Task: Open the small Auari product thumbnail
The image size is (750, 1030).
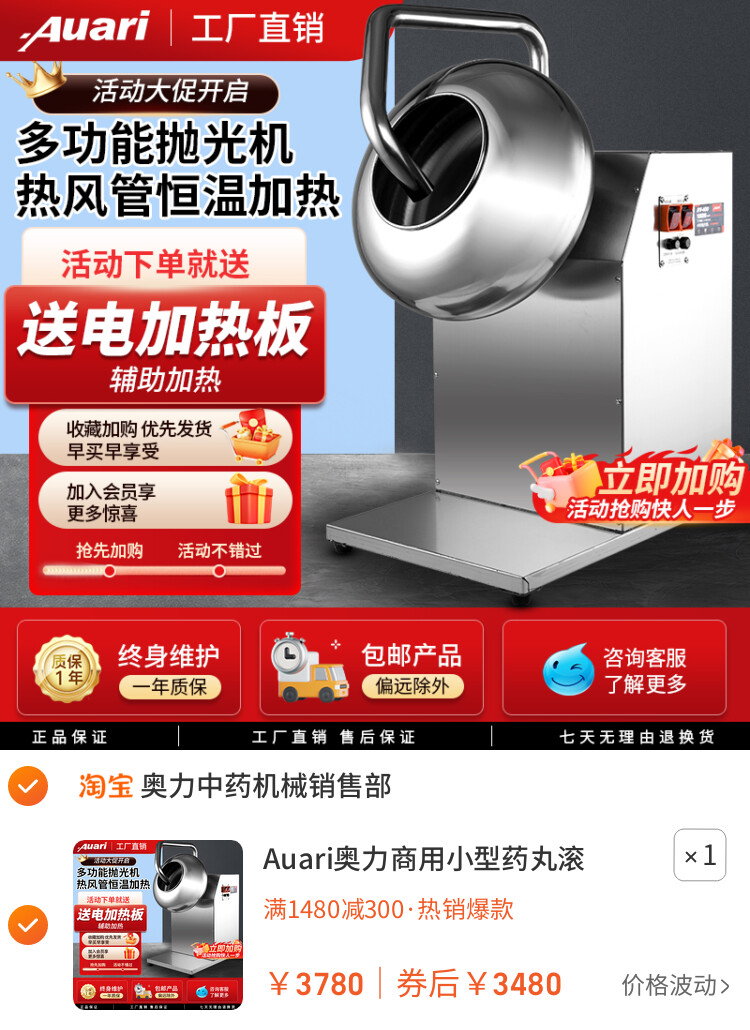Action: (x=158, y=924)
